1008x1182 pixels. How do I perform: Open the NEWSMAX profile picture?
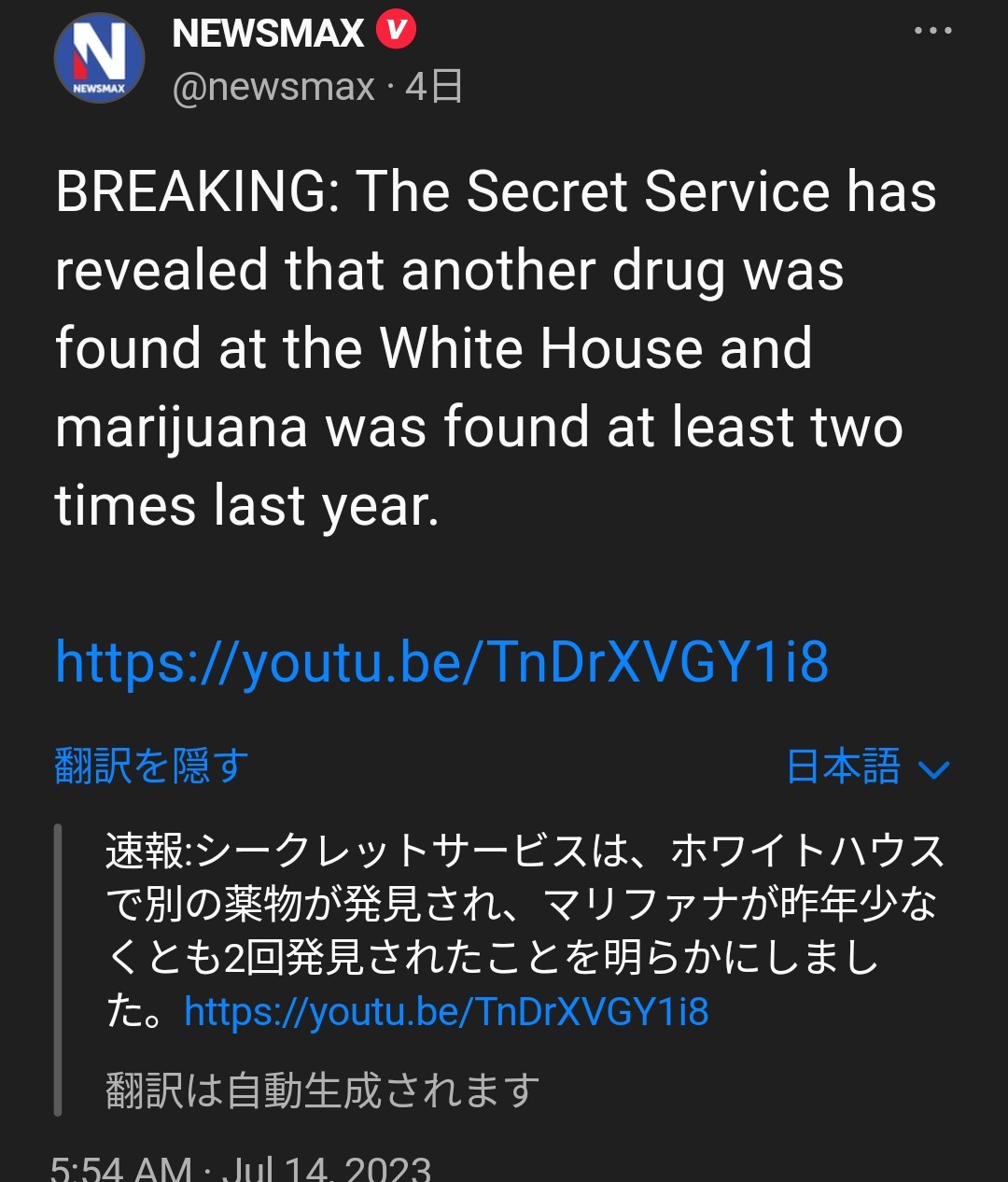point(99,58)
